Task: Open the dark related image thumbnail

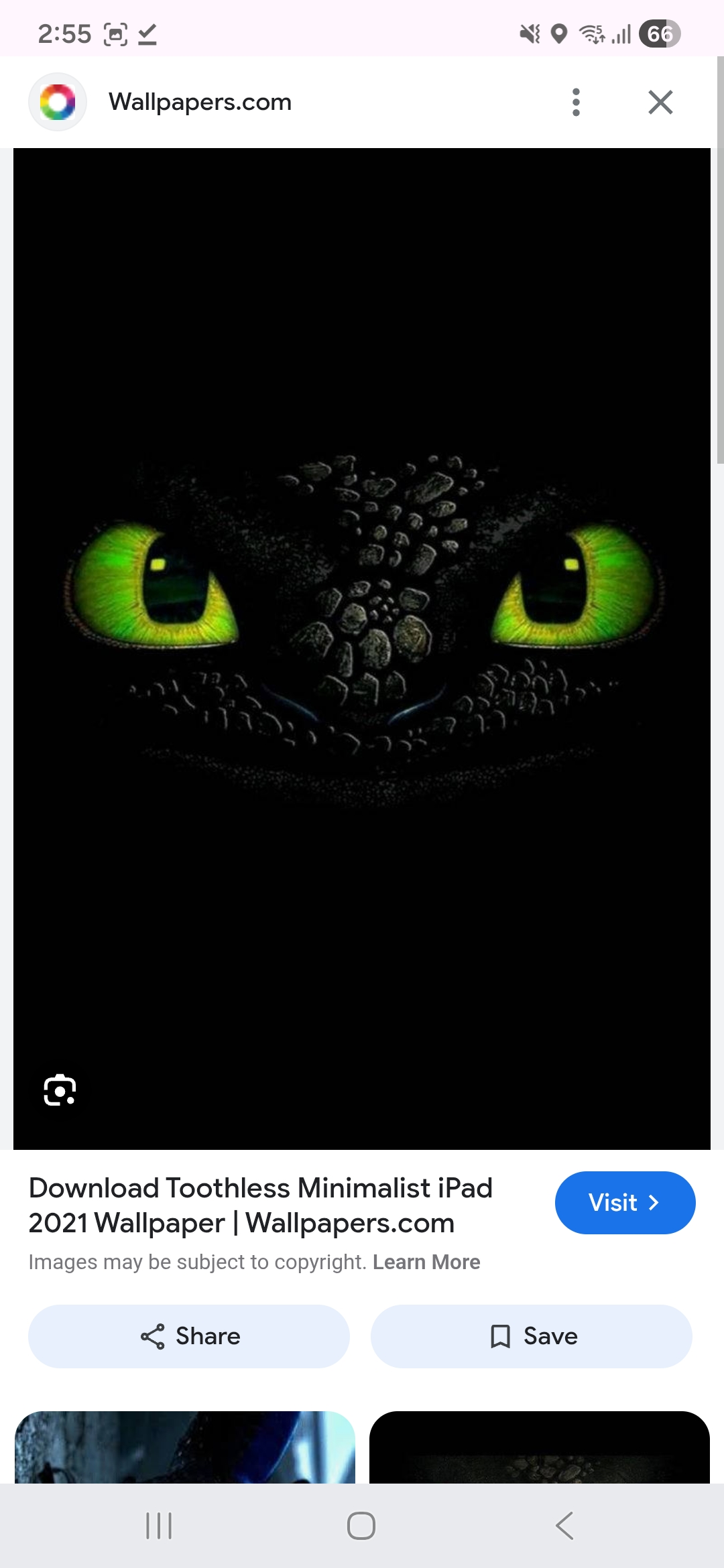Action: tap(539, 1447)
